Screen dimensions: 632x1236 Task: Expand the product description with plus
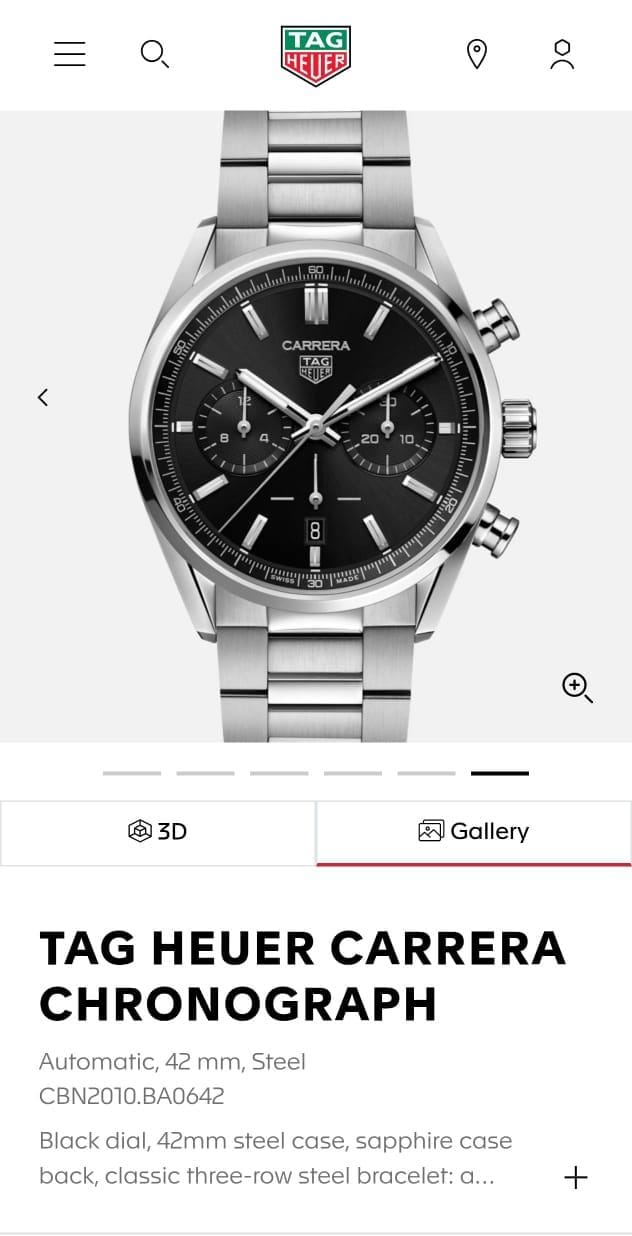click(x=576, y=1177)
